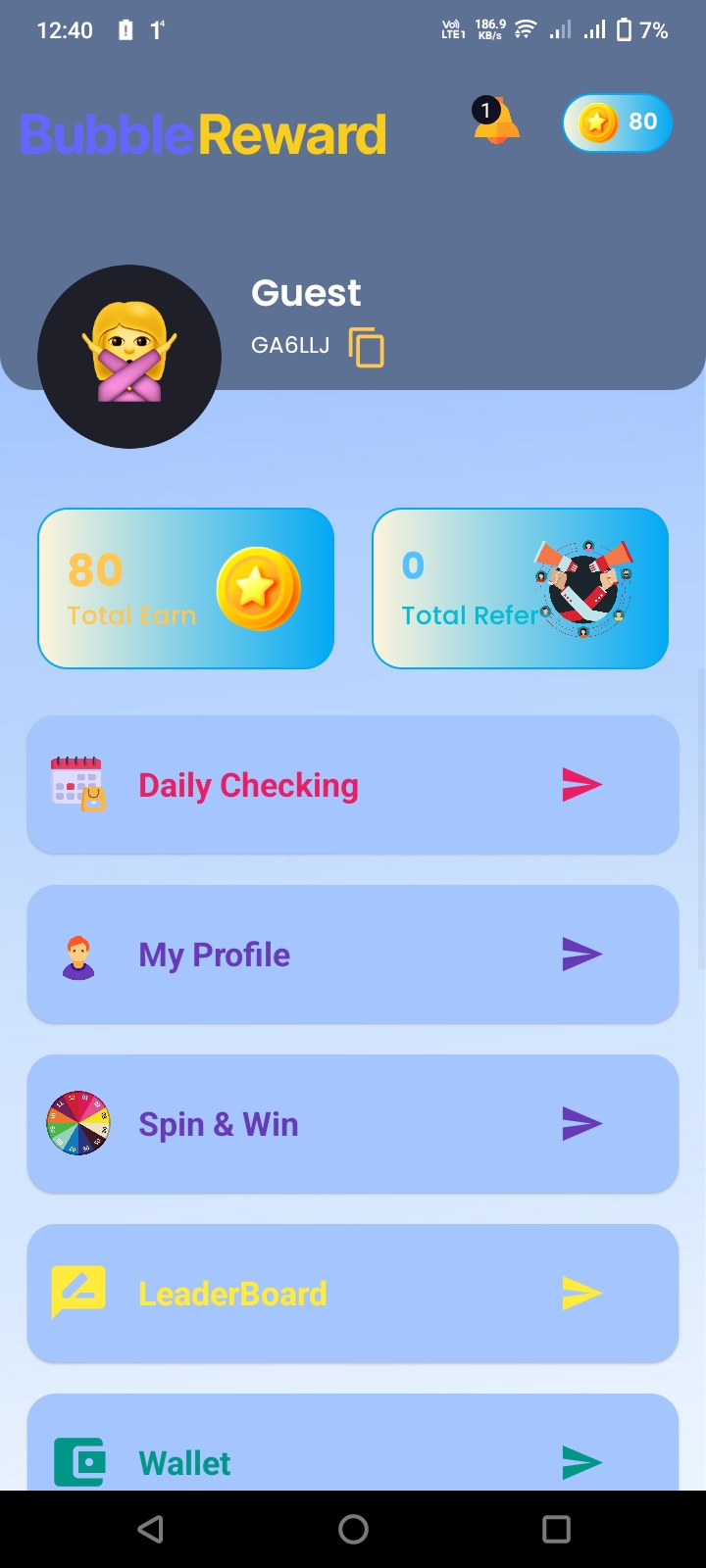Click the spin wheel icon
The height and width of the screenshot is (1568, 706).
(77, 1123)
